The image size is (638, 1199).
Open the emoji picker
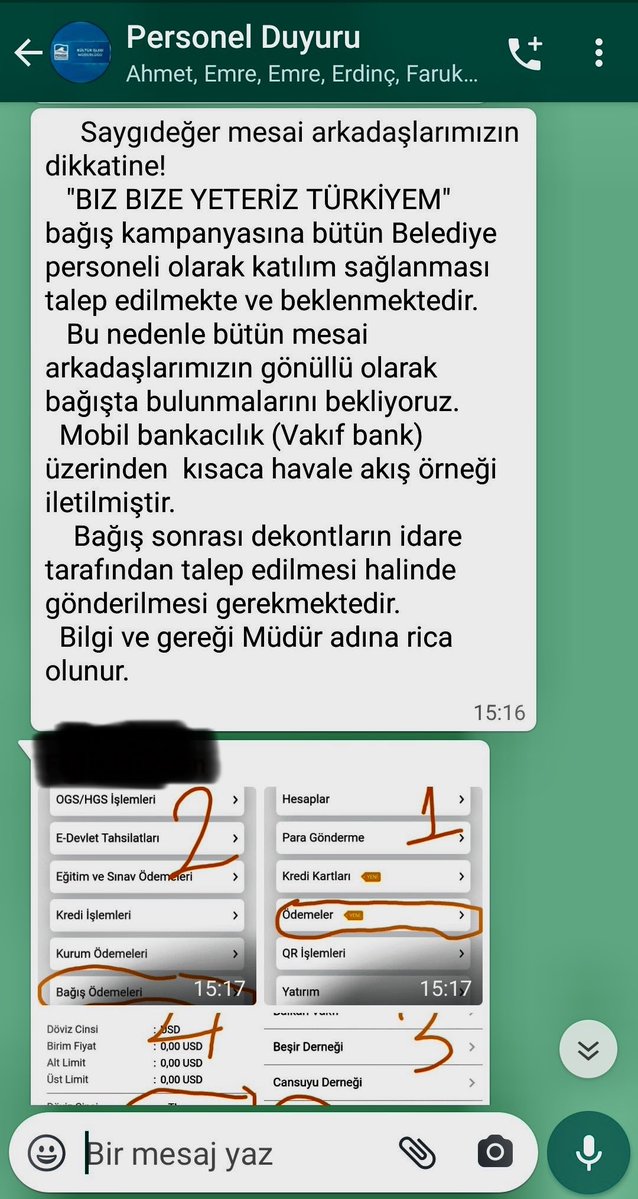tap(46, 1155)
